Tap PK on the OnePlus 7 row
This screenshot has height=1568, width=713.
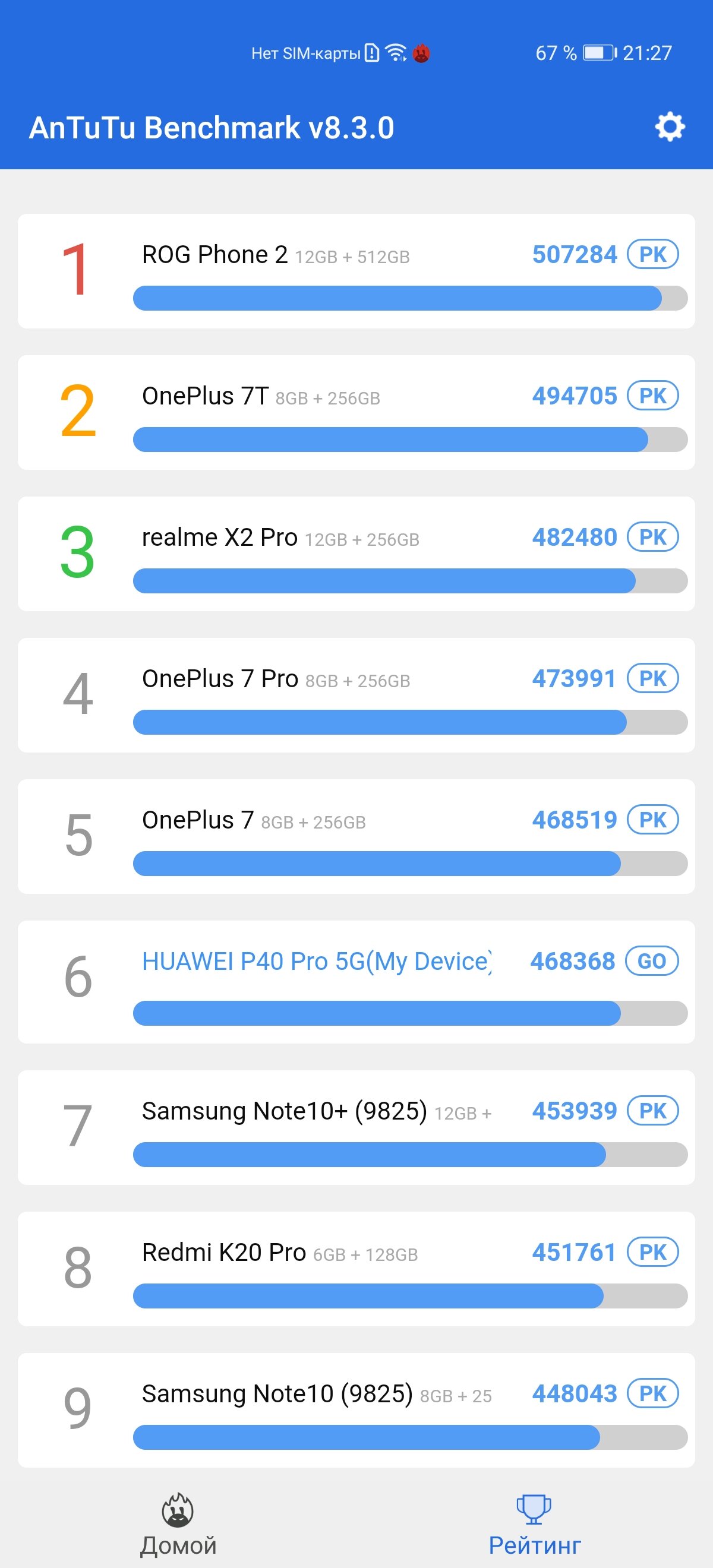pos(653,819)
